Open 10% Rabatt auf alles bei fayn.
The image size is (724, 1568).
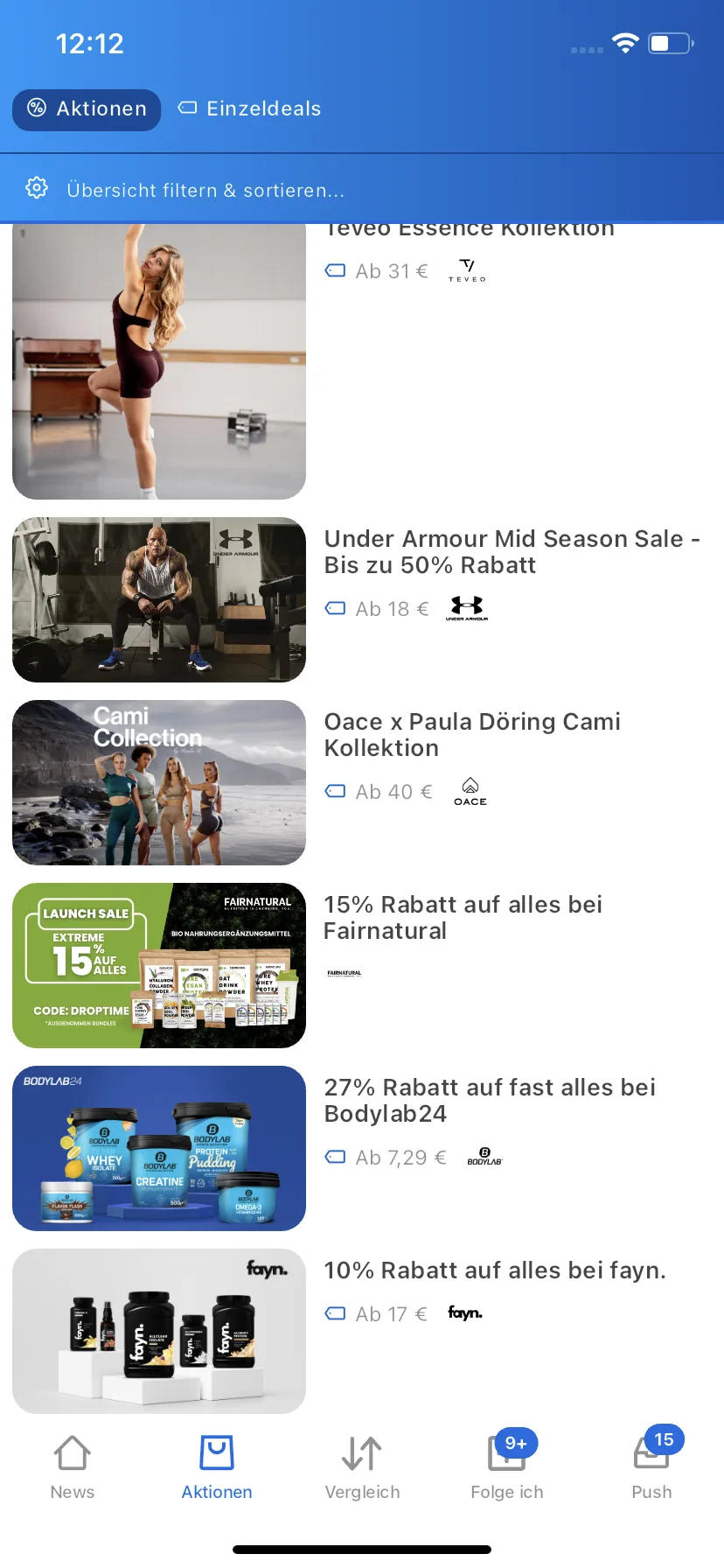coord(494,1270)
